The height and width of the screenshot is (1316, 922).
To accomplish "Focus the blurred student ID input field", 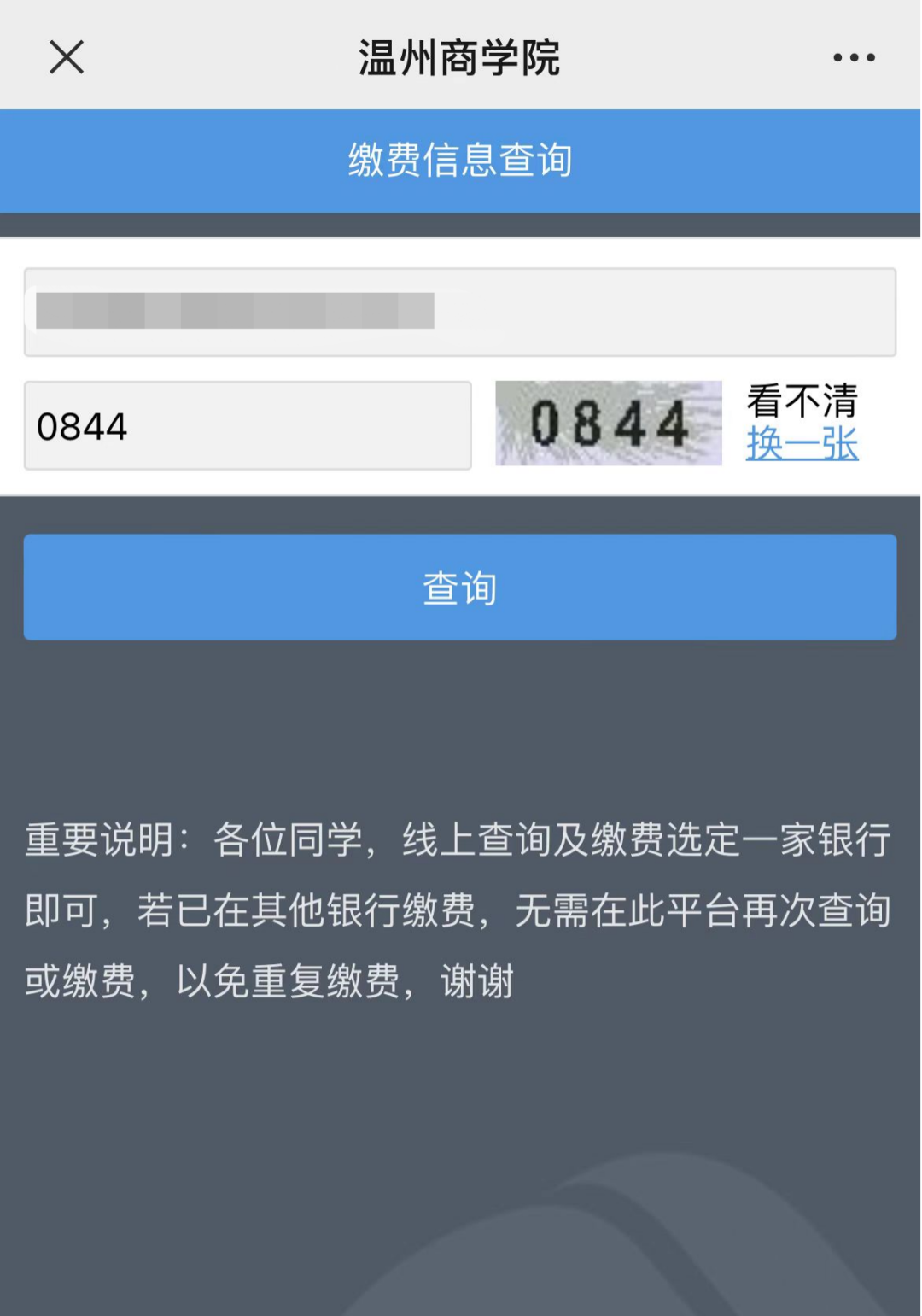I will pyautogui.click(x=459, y=312).
